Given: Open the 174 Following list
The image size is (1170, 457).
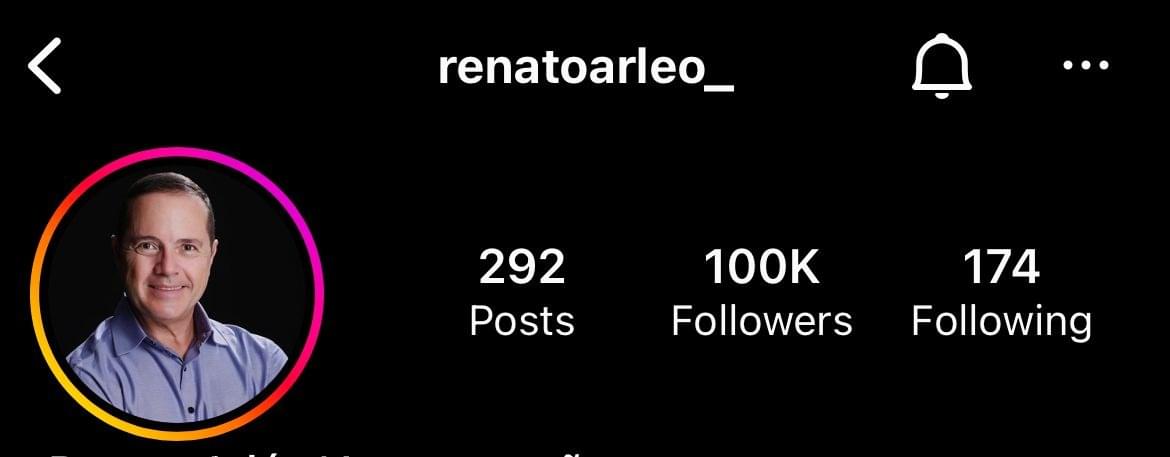Looking at the screenshot, I should click(x=1001, y=293).
